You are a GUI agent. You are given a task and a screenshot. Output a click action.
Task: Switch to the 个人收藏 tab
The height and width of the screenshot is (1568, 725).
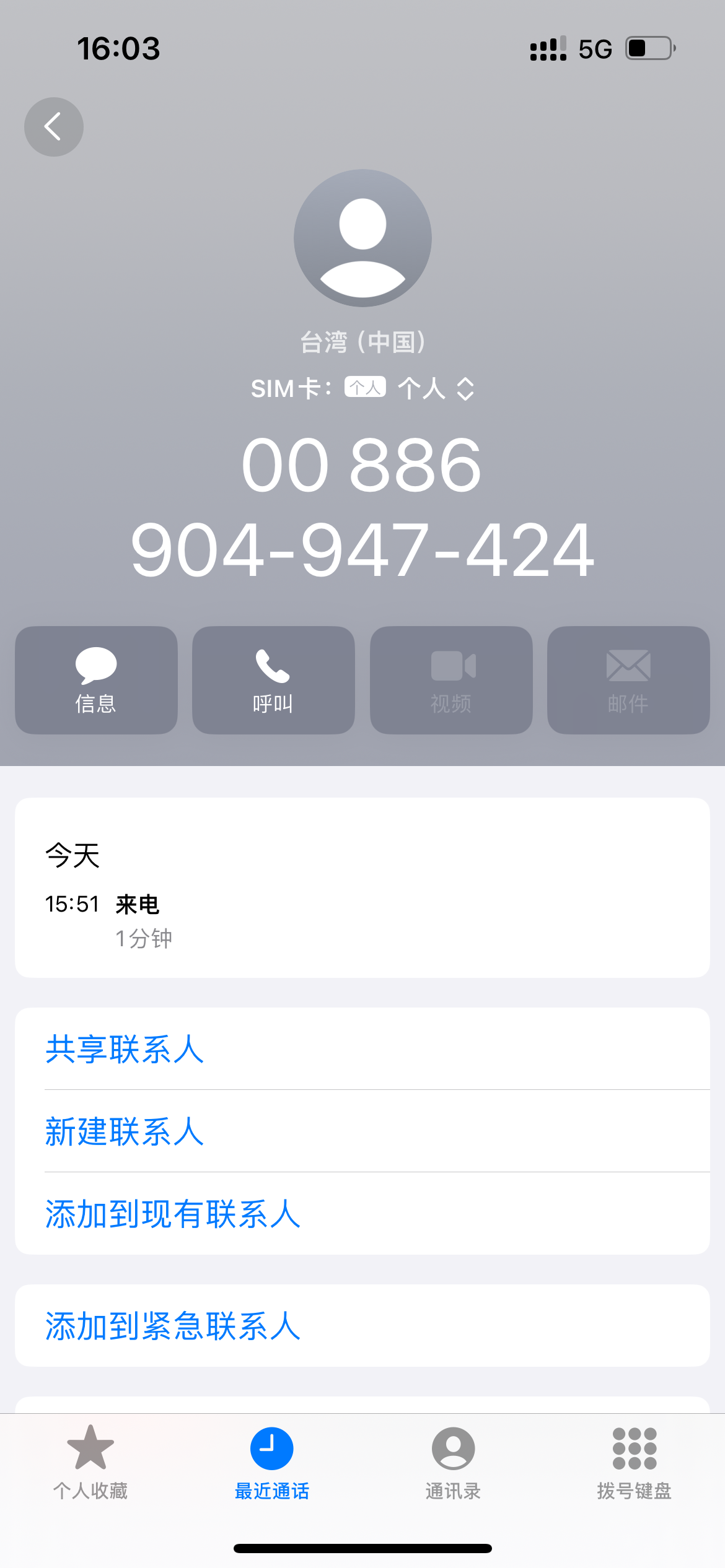pos(90,1461)
